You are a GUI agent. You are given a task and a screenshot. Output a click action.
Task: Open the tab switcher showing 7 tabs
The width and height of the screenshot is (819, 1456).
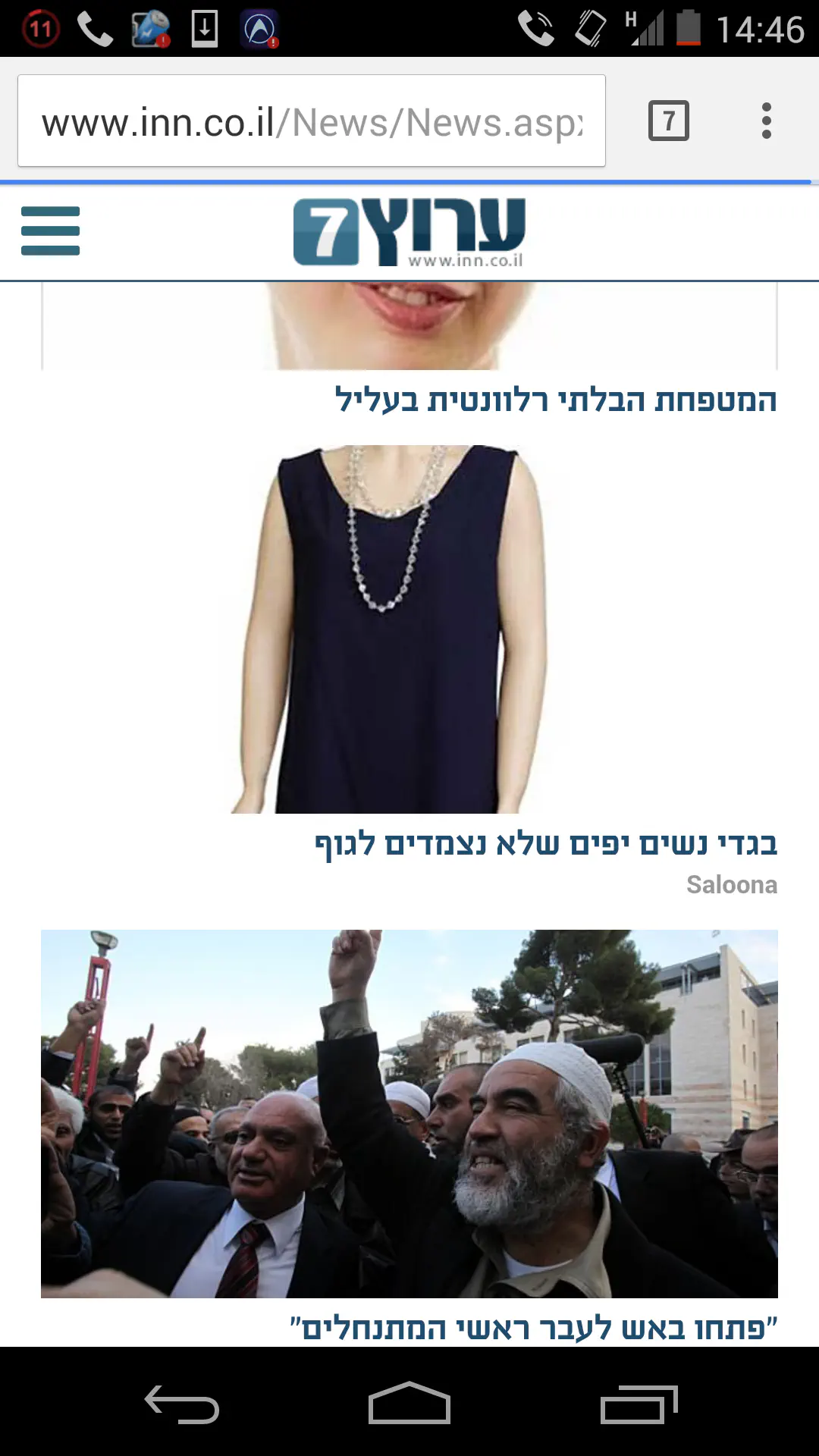pos(668,121)
